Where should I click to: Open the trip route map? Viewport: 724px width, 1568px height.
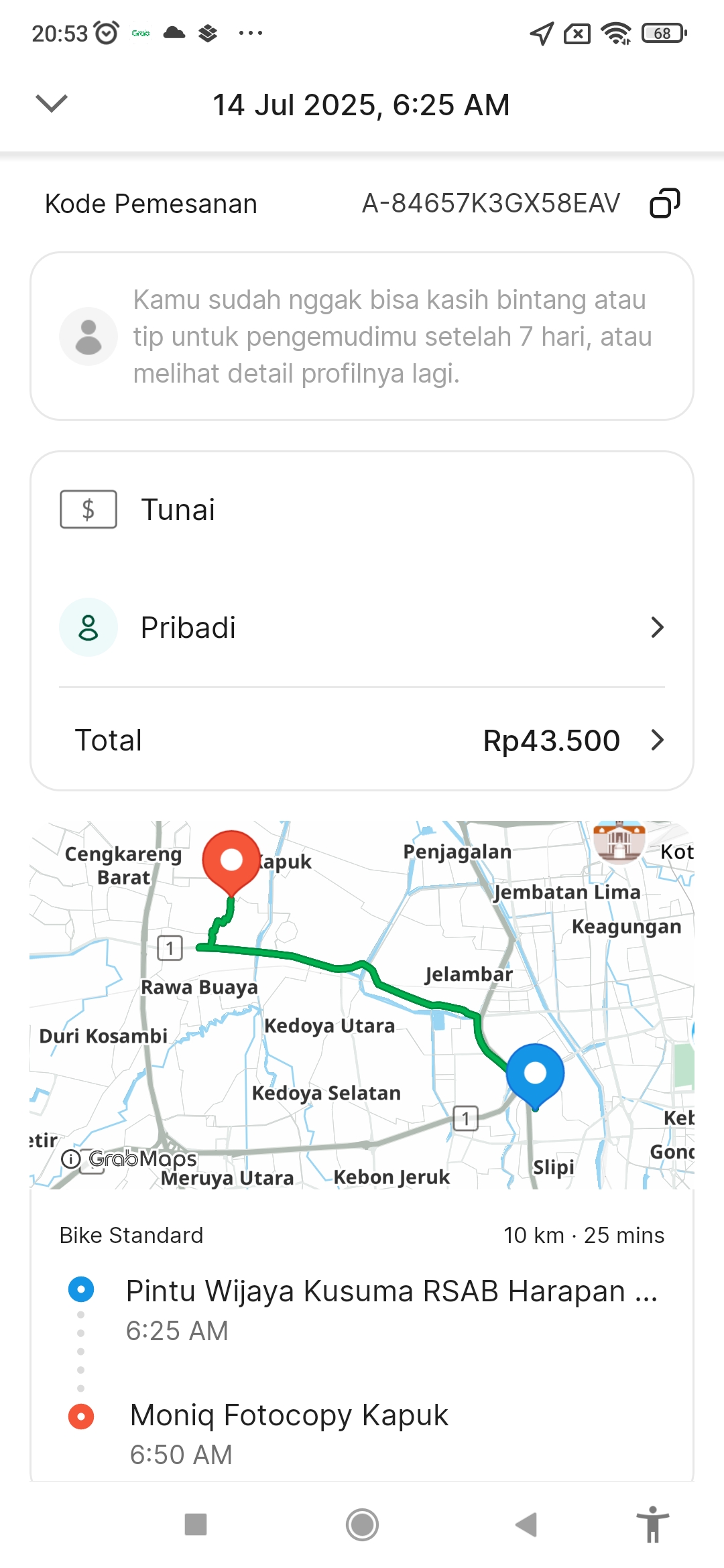pyautogui.click(x=362, y=1005)
